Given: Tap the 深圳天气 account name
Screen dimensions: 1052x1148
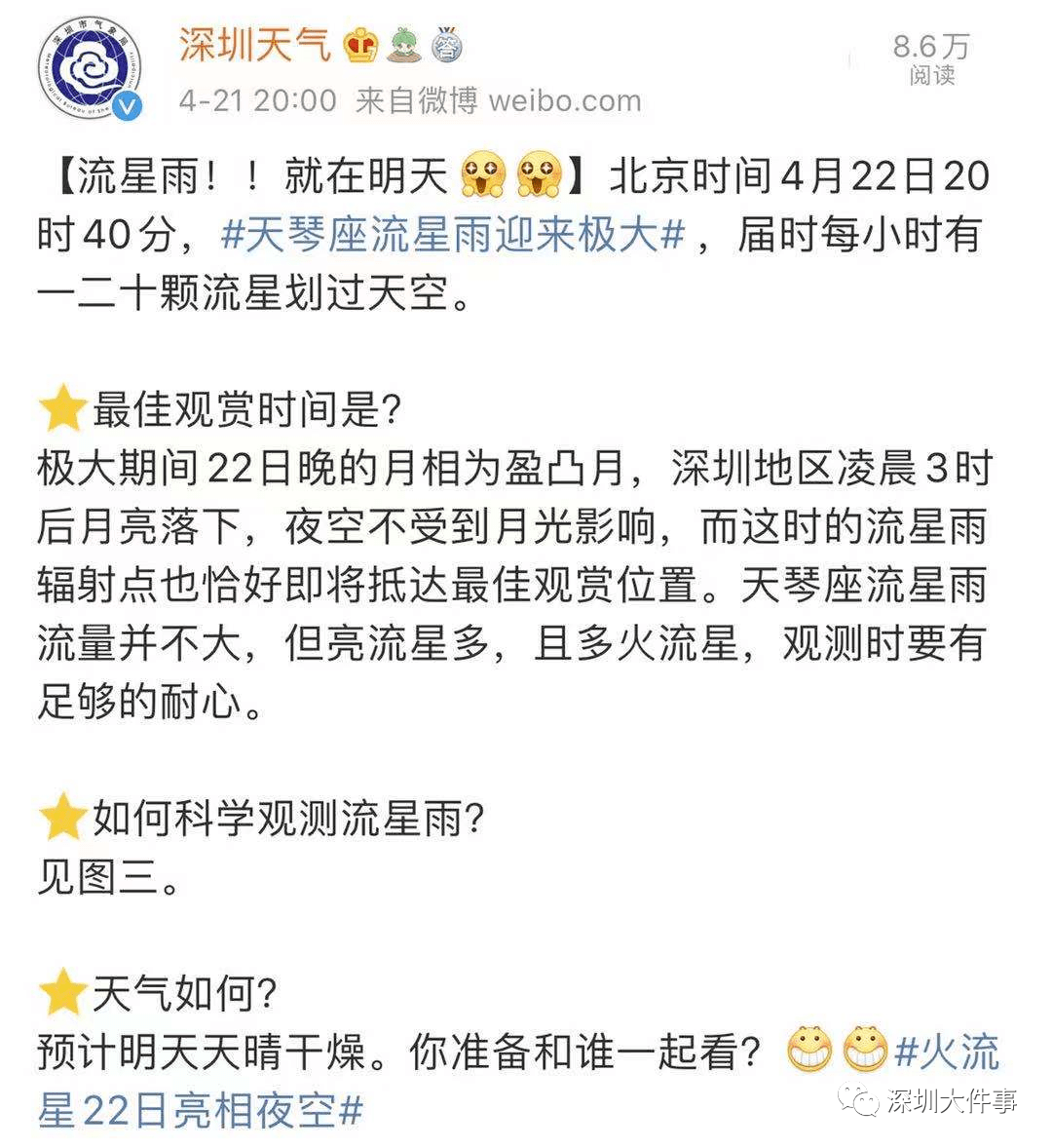Looking at the screenshot, I should click(x=254, y=45).
